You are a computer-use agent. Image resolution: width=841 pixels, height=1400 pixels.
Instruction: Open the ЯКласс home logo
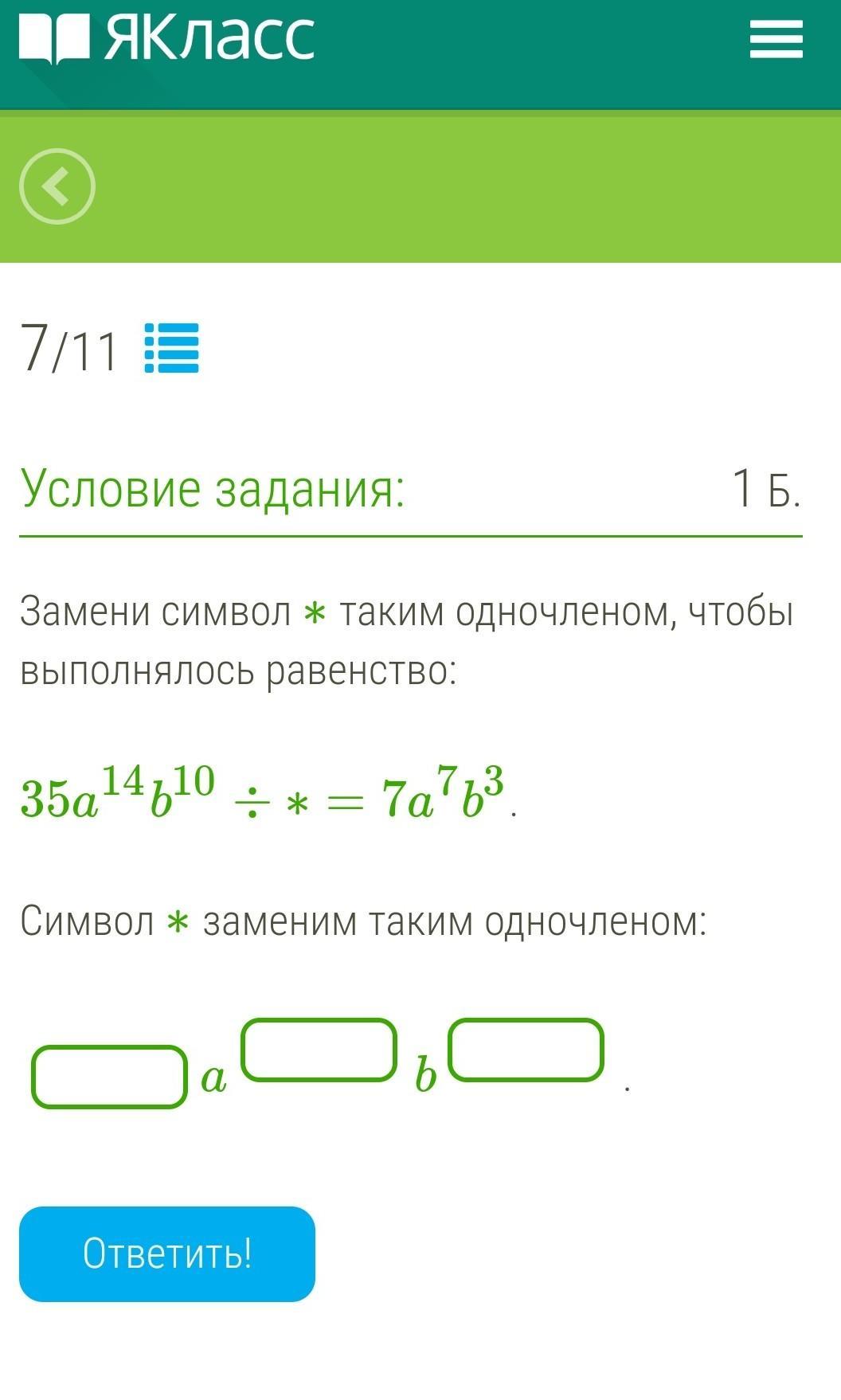pyautogui.click(x=166, y=37)
